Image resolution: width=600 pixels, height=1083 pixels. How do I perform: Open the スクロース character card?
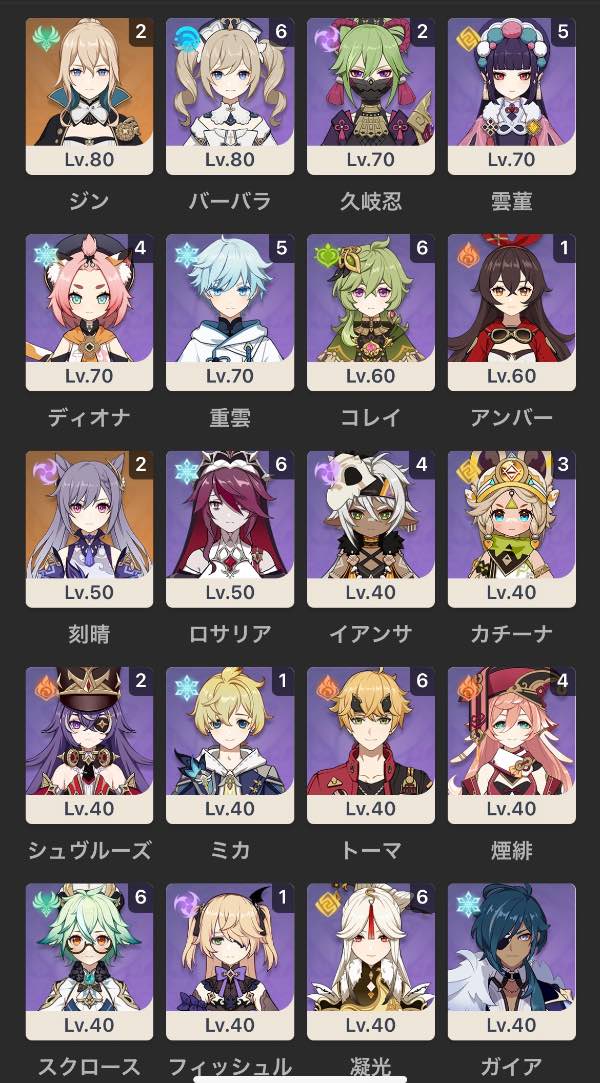89,960
